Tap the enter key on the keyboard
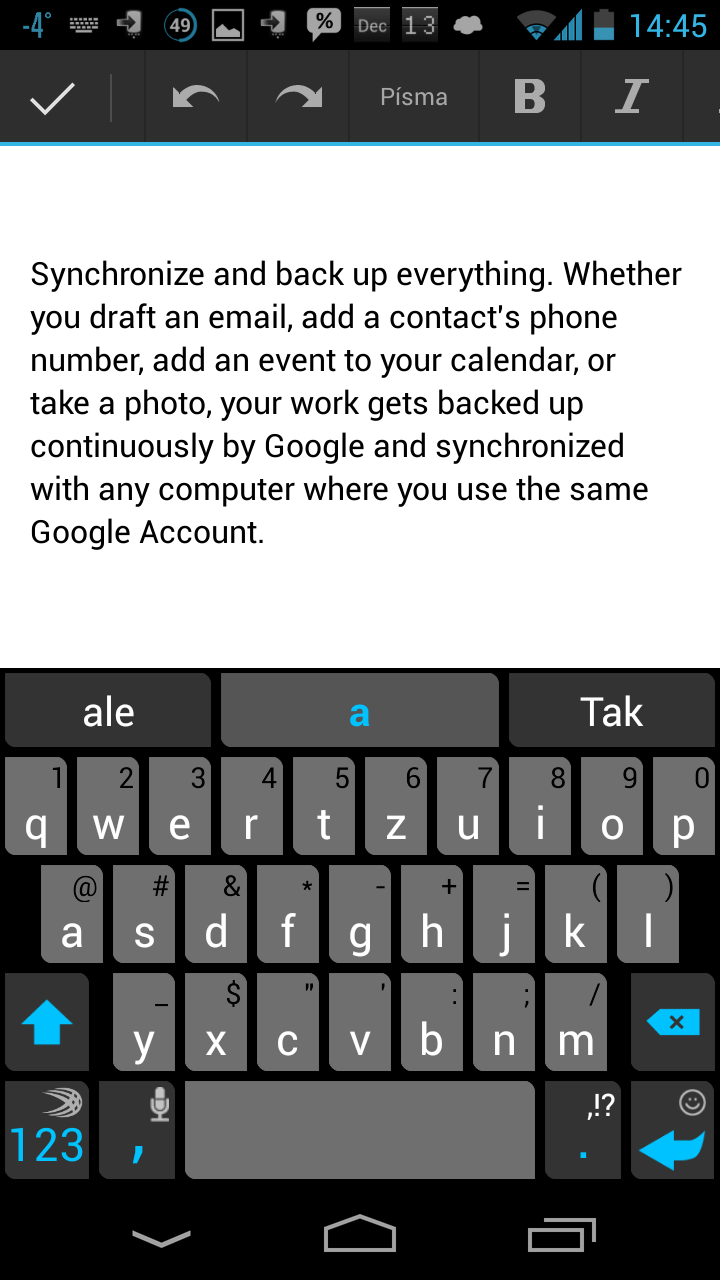 673,1130
